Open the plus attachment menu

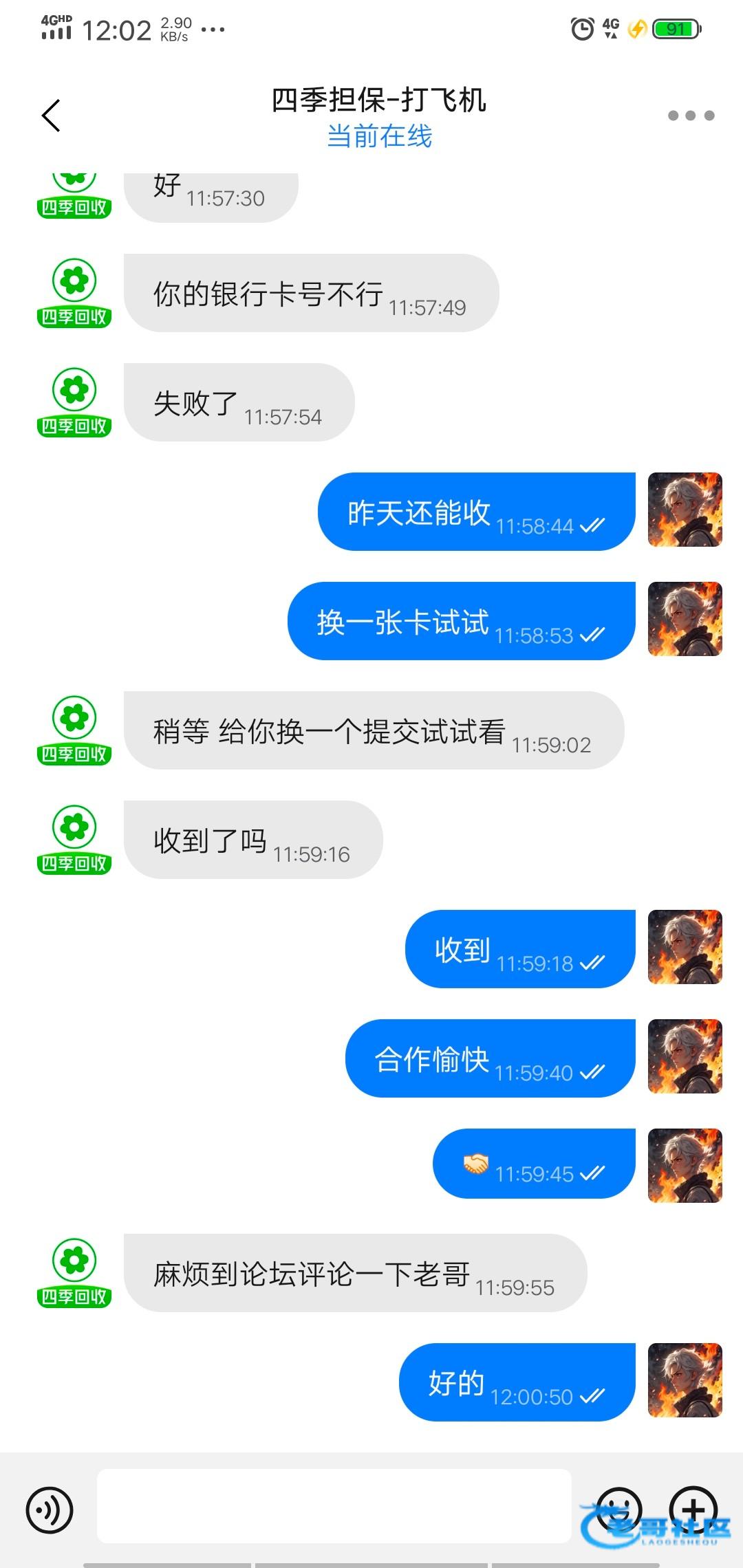tap(693, 1510)
